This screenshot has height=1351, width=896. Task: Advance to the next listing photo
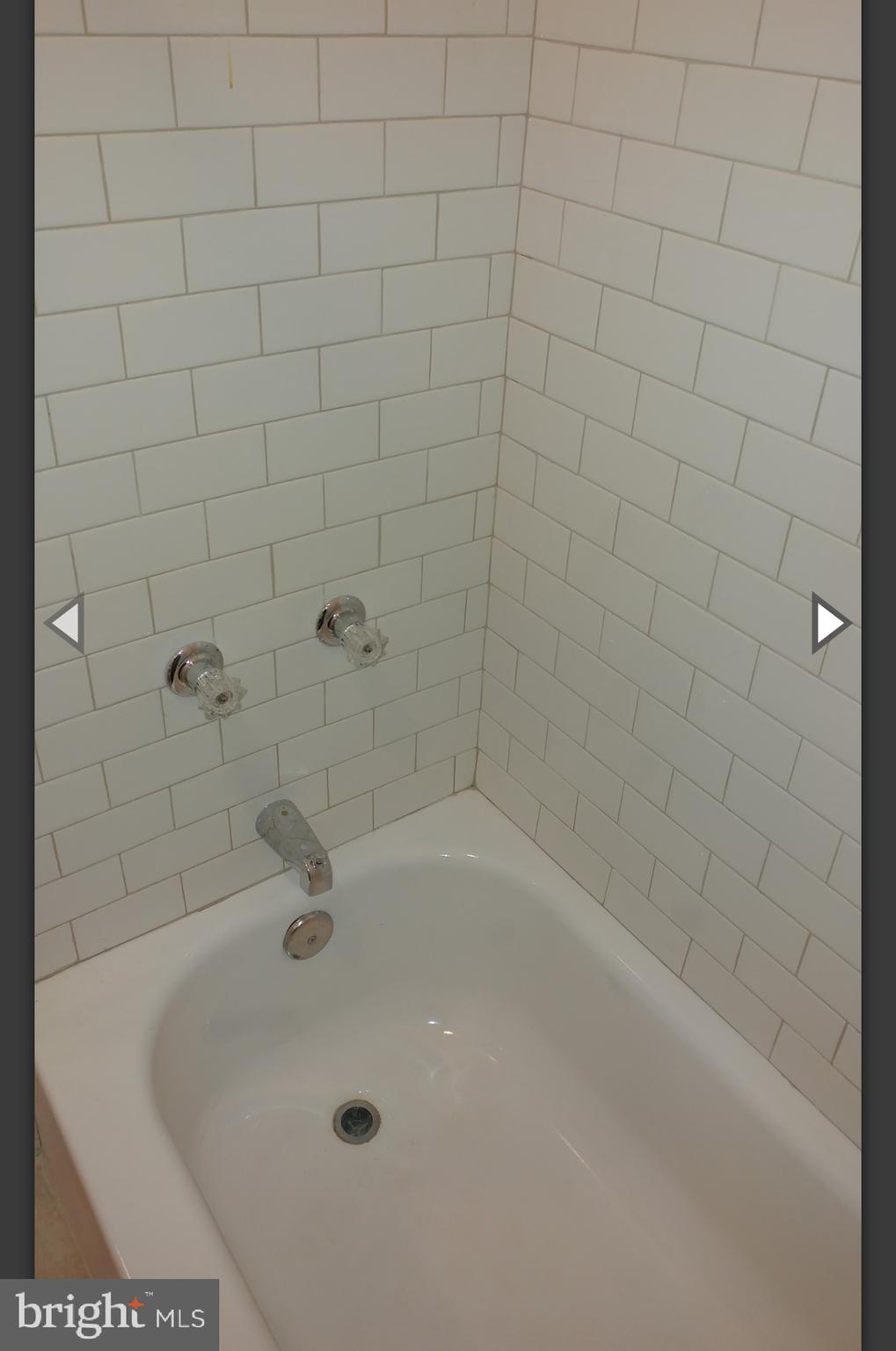pos(829,623)
